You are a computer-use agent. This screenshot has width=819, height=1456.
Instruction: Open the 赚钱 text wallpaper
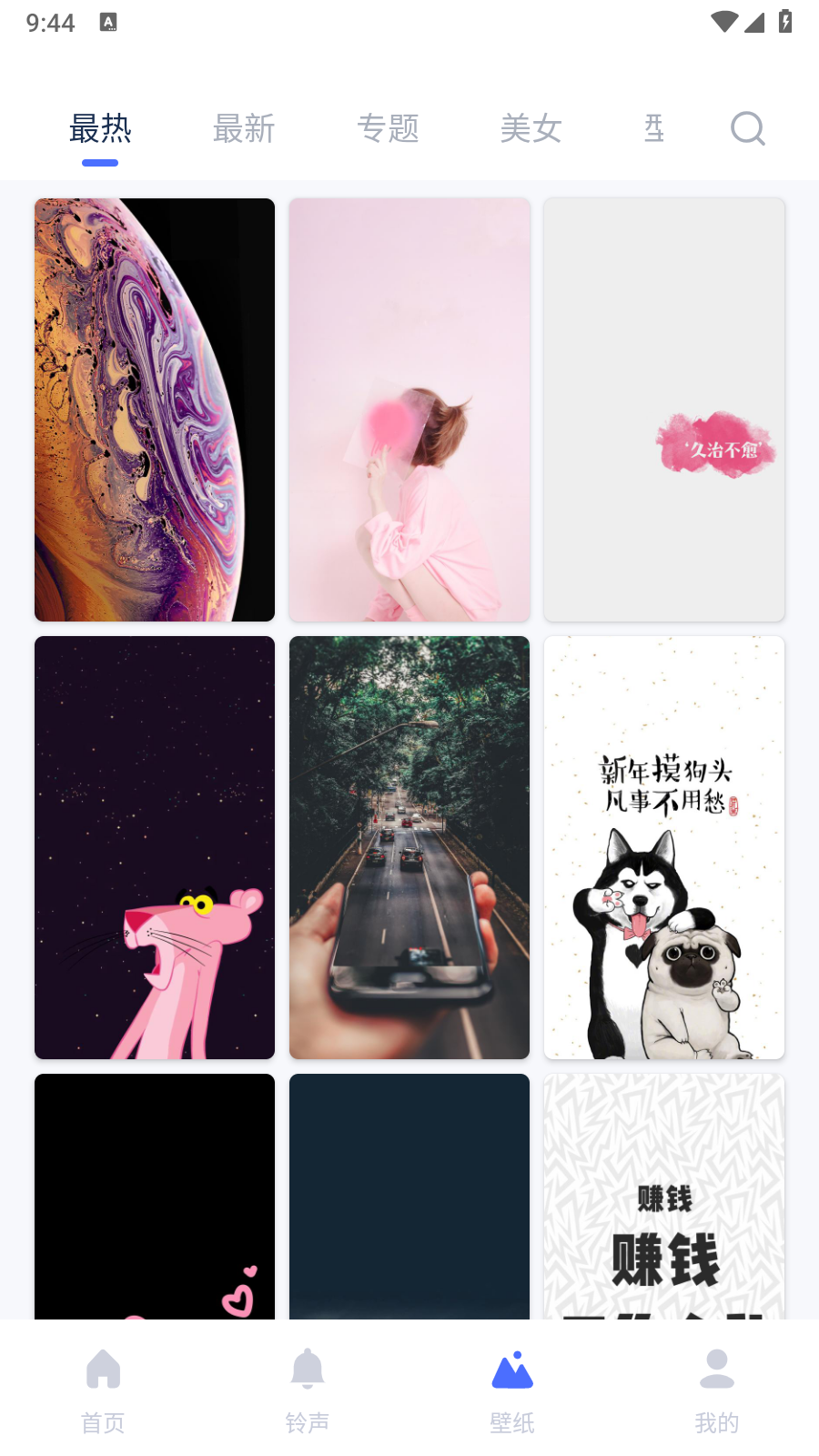click(x=664, y=1196)
